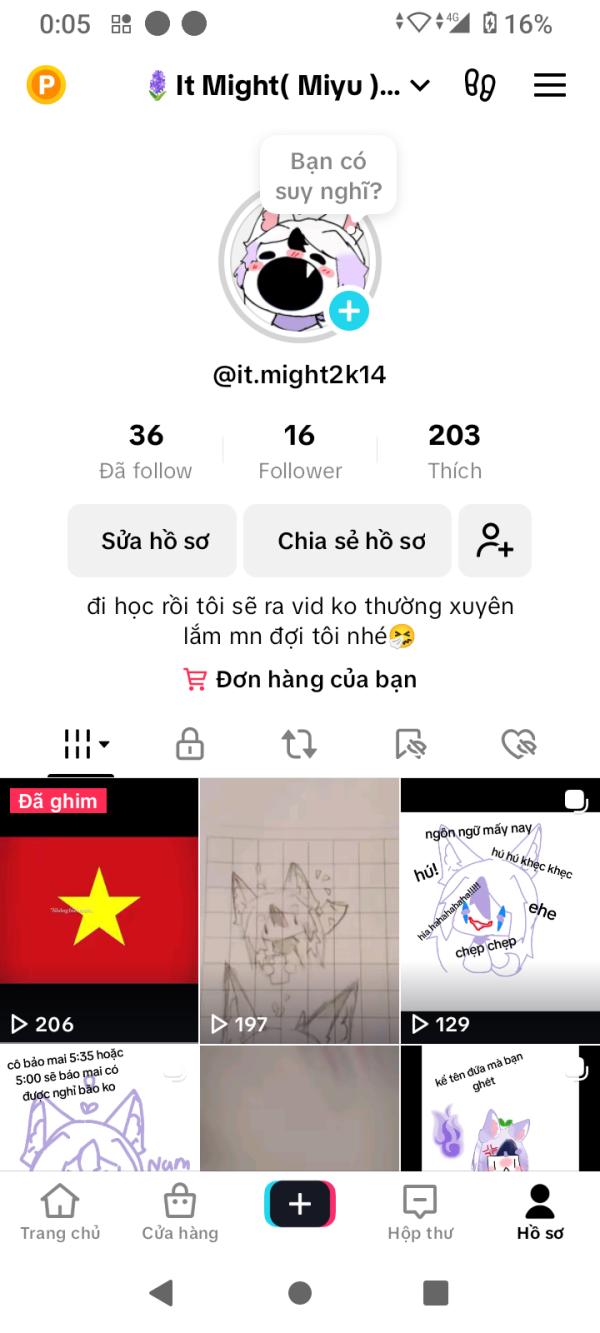Open the pinned Vietnam flag video

tap(99, 911)
